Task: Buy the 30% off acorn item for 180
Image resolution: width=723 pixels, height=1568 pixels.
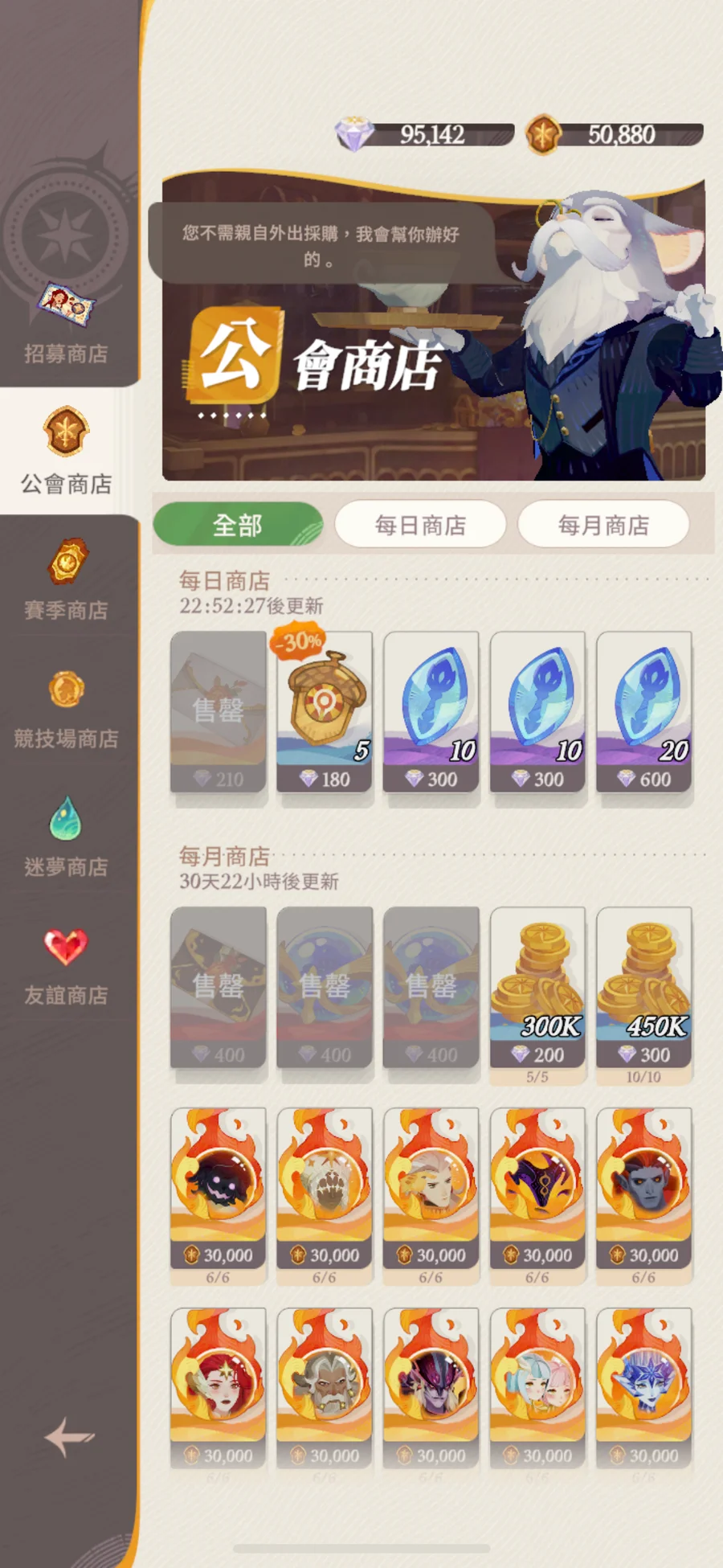Action: tap(324, 711)
